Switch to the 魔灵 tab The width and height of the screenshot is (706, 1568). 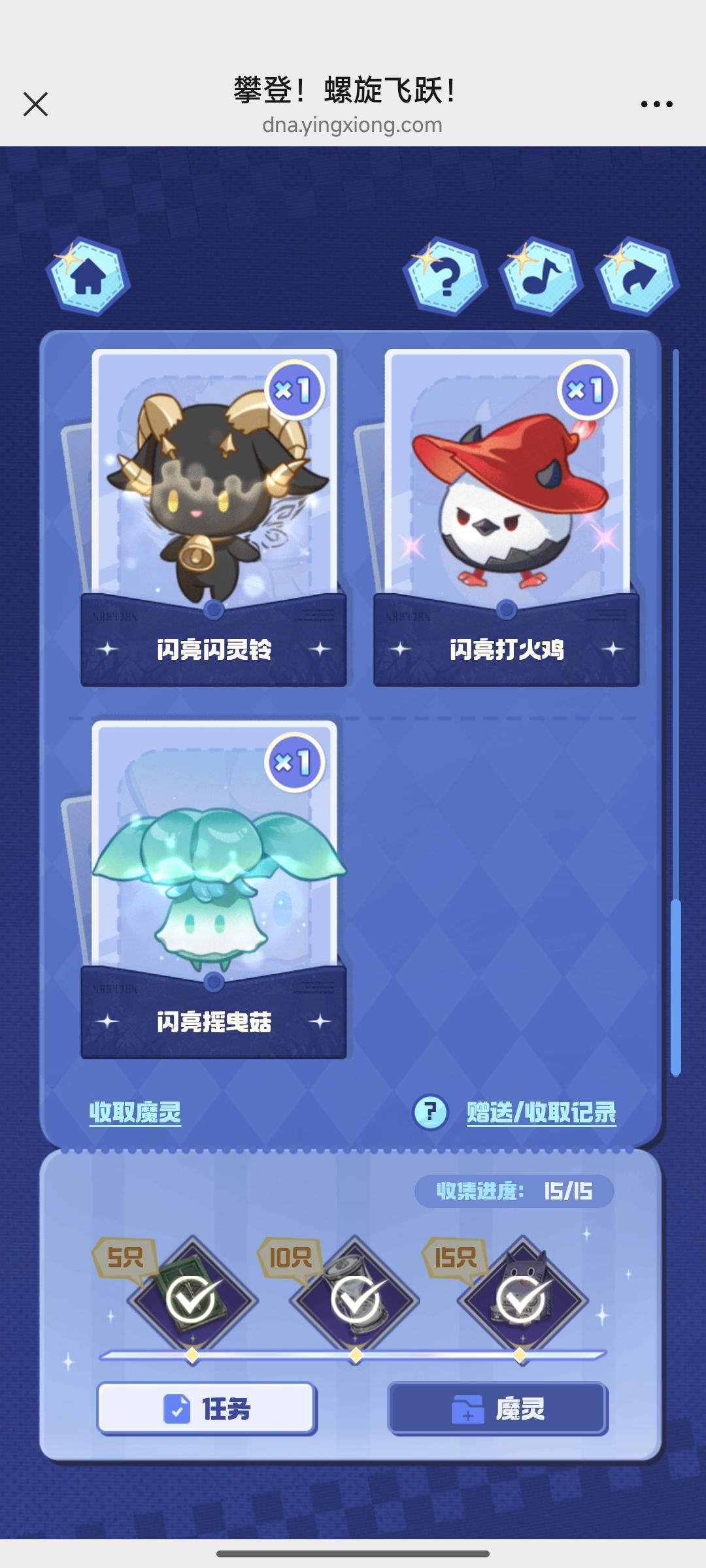(x=497, y=1409)
